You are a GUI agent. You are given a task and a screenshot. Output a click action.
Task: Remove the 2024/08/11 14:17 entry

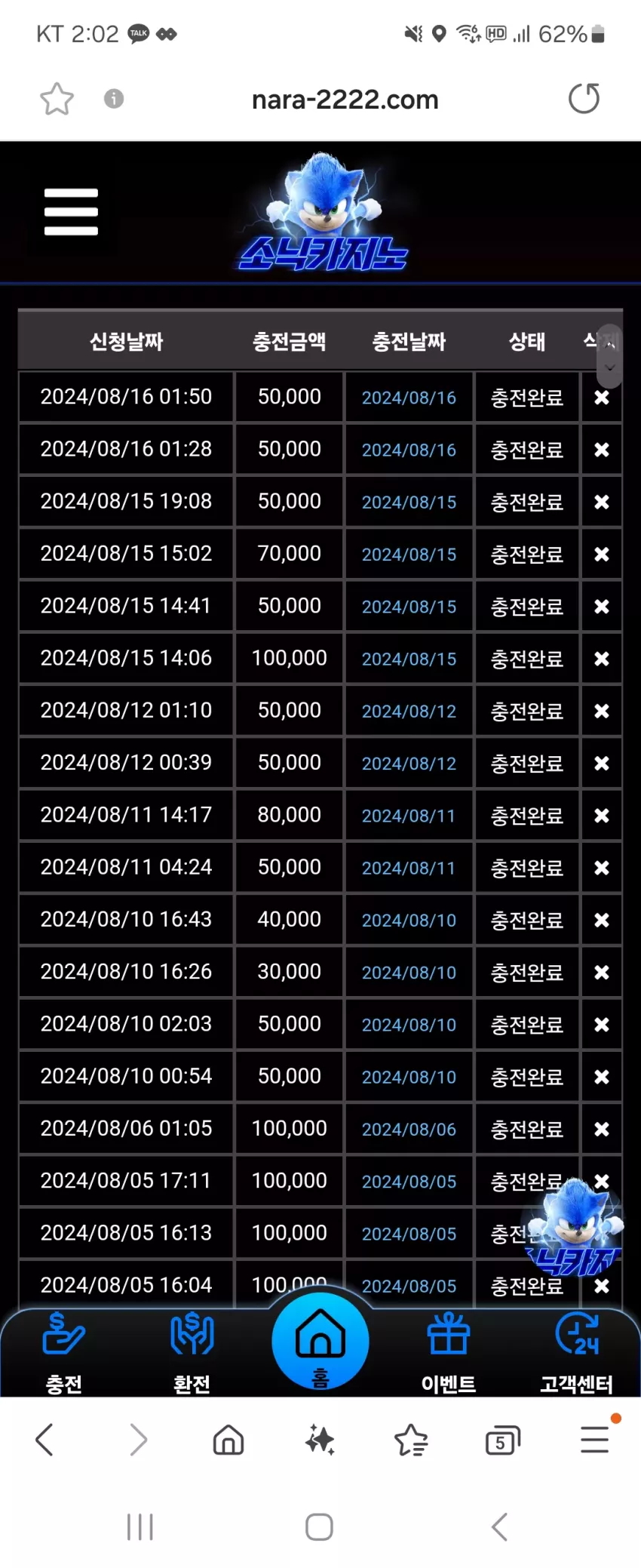(602, 815)
